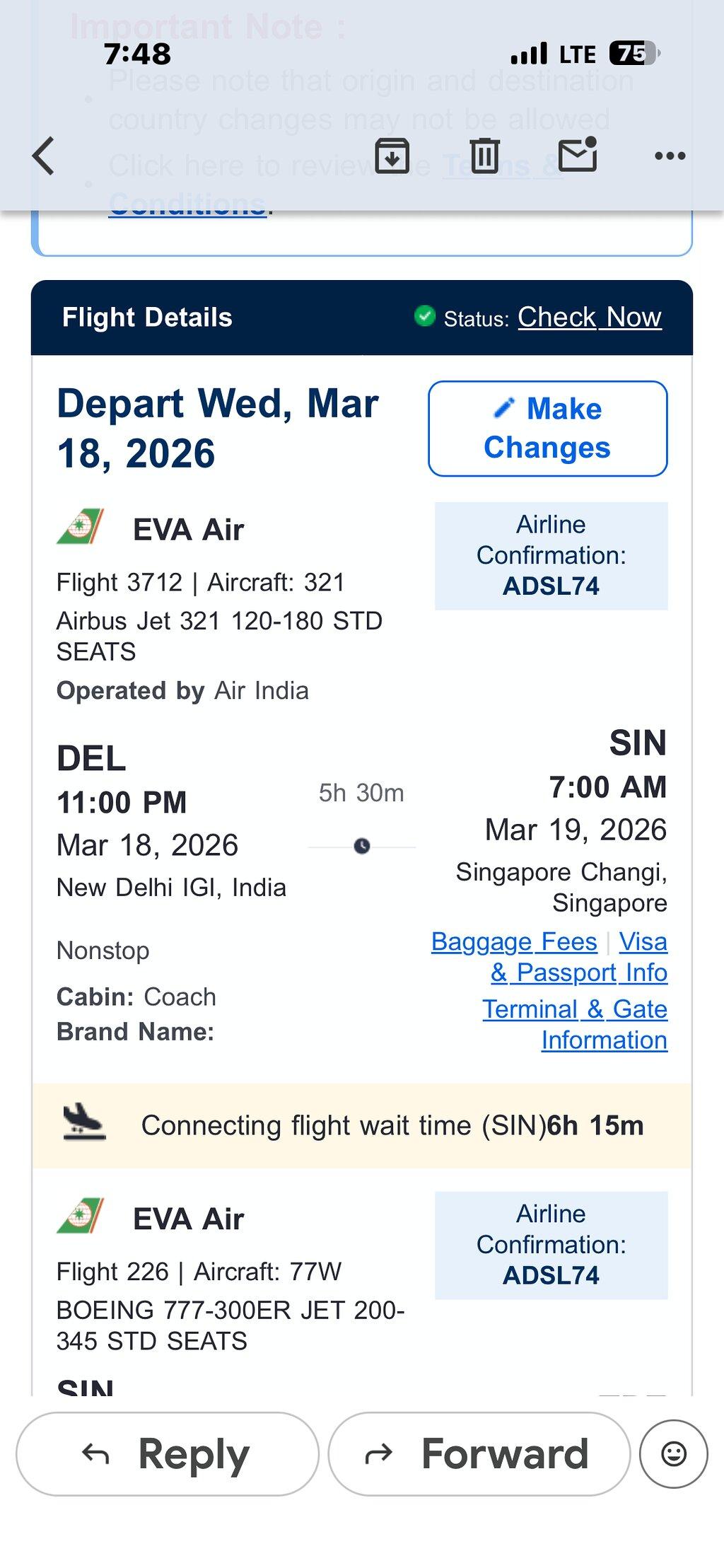
Task: Open the three-dot overflow menu
Action: pyautogui.click(x=670, y=156)
